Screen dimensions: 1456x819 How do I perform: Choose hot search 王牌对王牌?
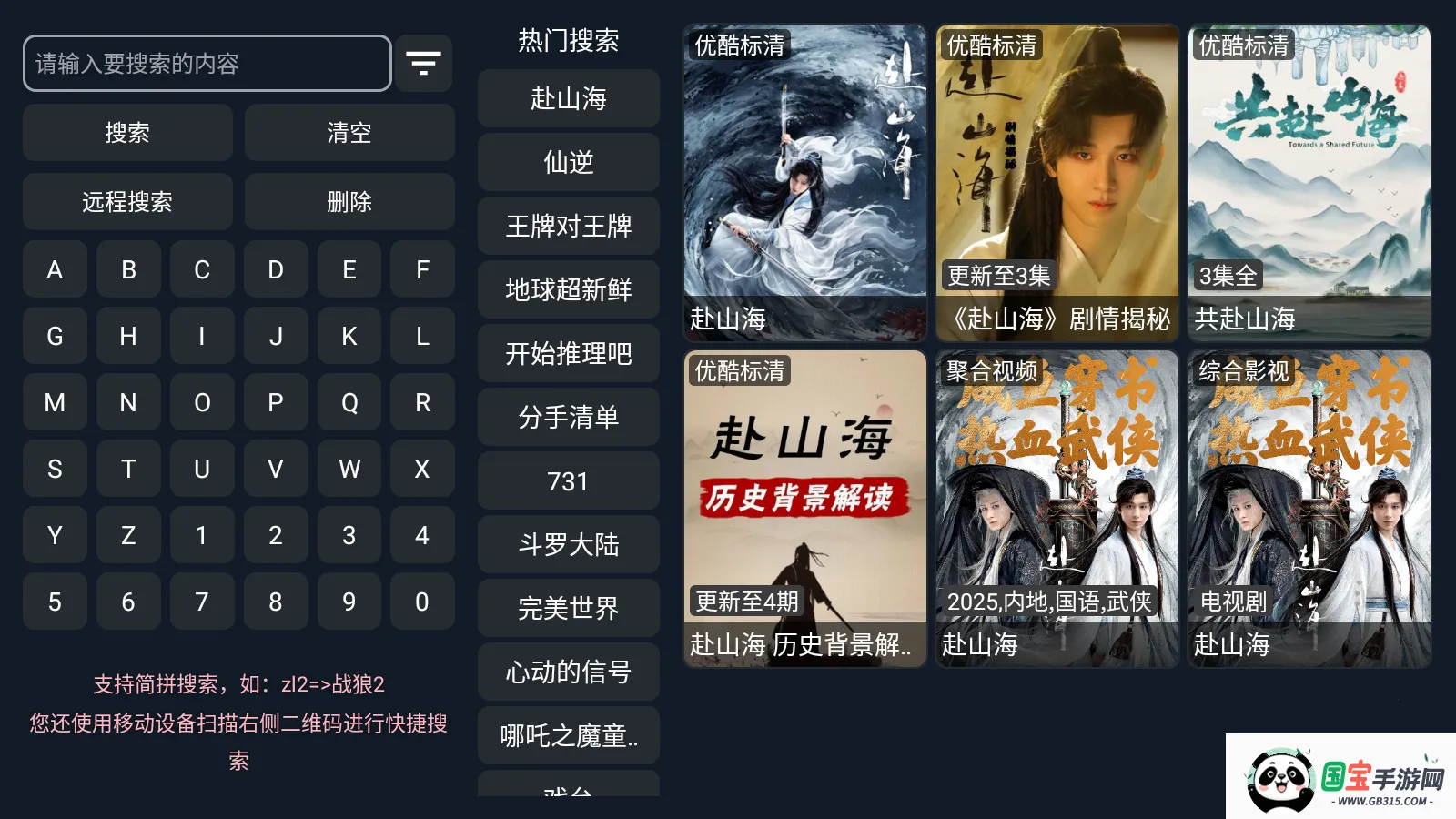pyautogui.click(x=569, y=227)
